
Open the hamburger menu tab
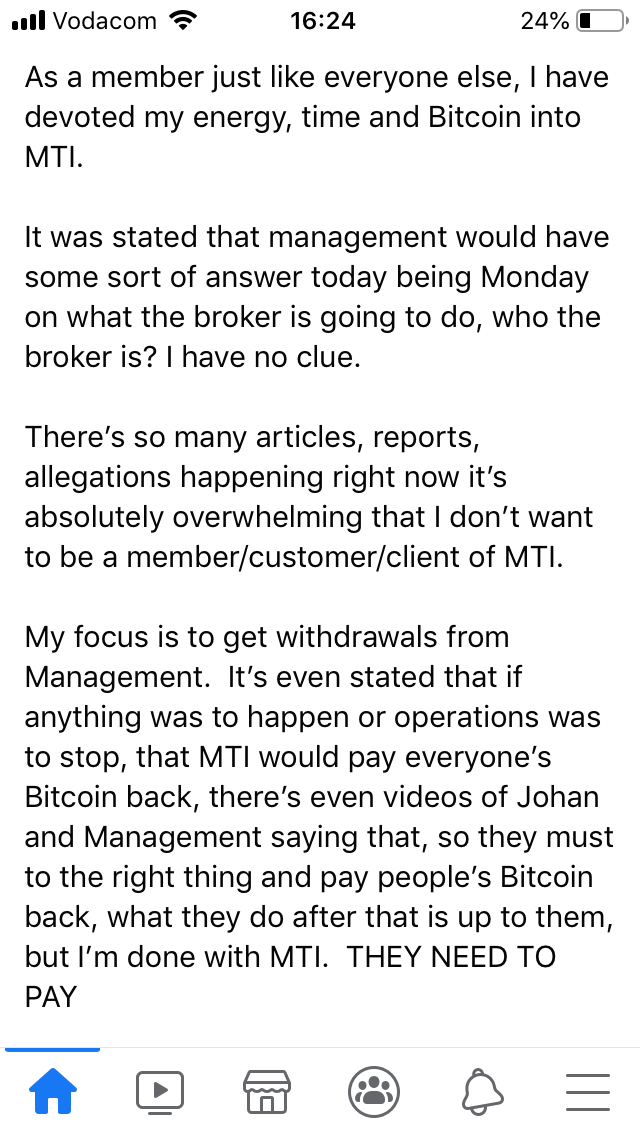click(x=587, y=1090)
